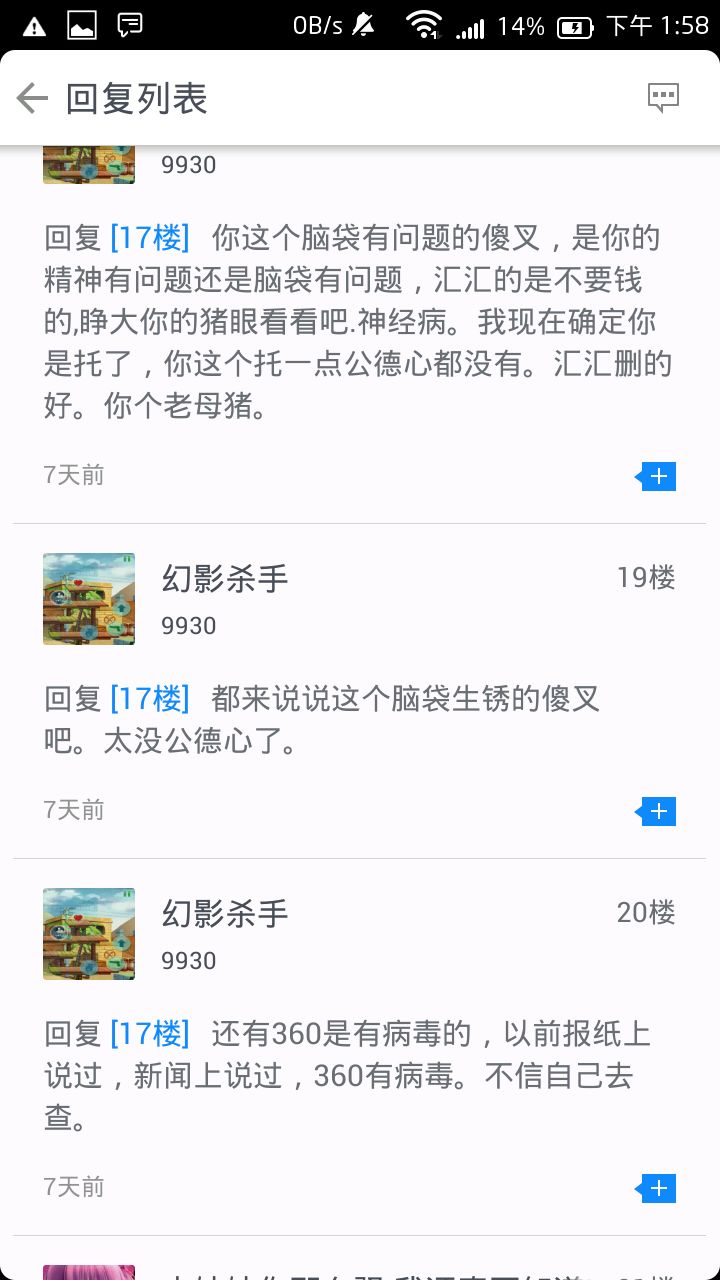Tap the plus button under the 老母猪 reply

(x=657, y=477)
